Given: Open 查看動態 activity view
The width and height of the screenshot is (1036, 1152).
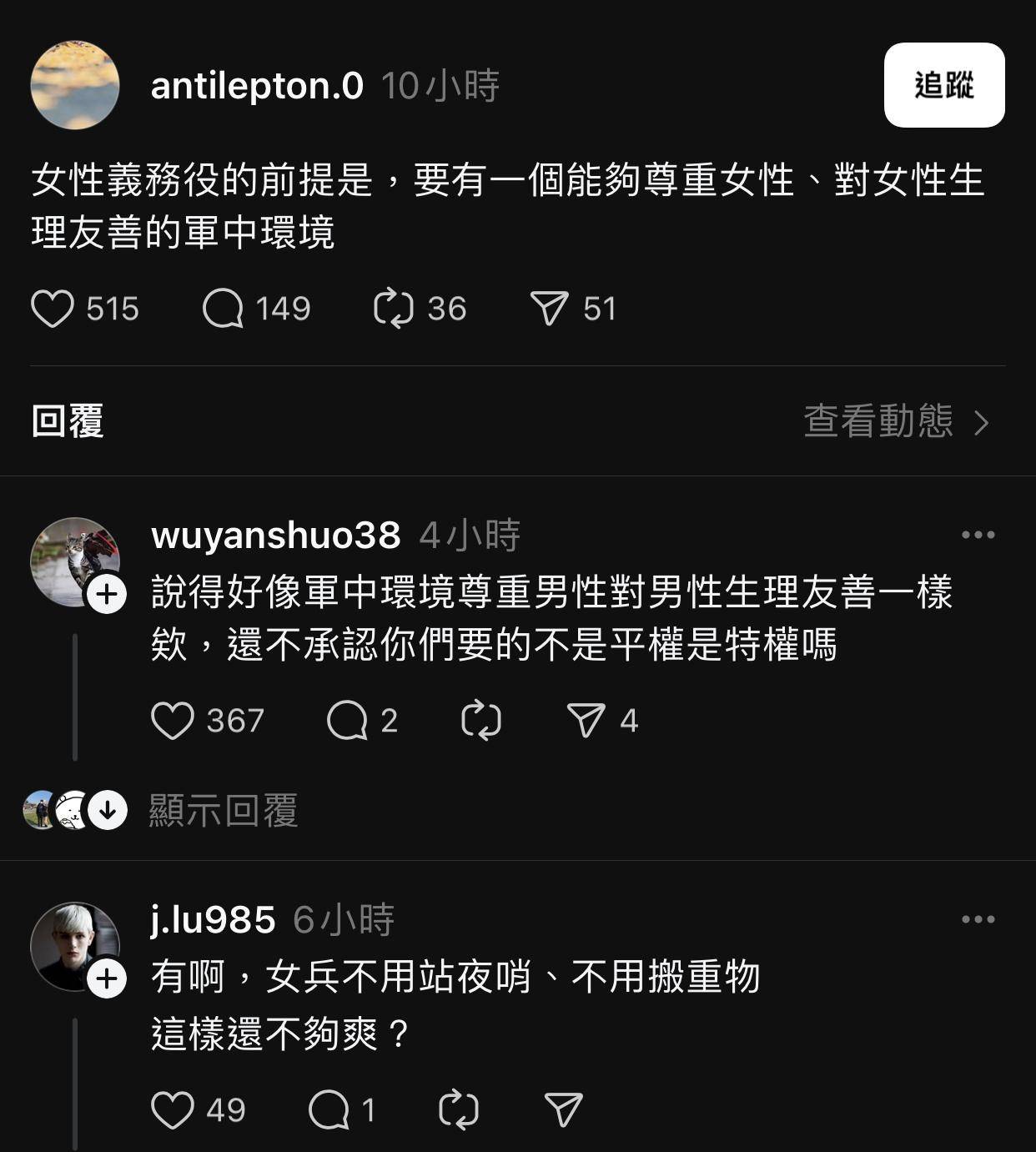Looking at the screenshot, I should click(896, 421).
